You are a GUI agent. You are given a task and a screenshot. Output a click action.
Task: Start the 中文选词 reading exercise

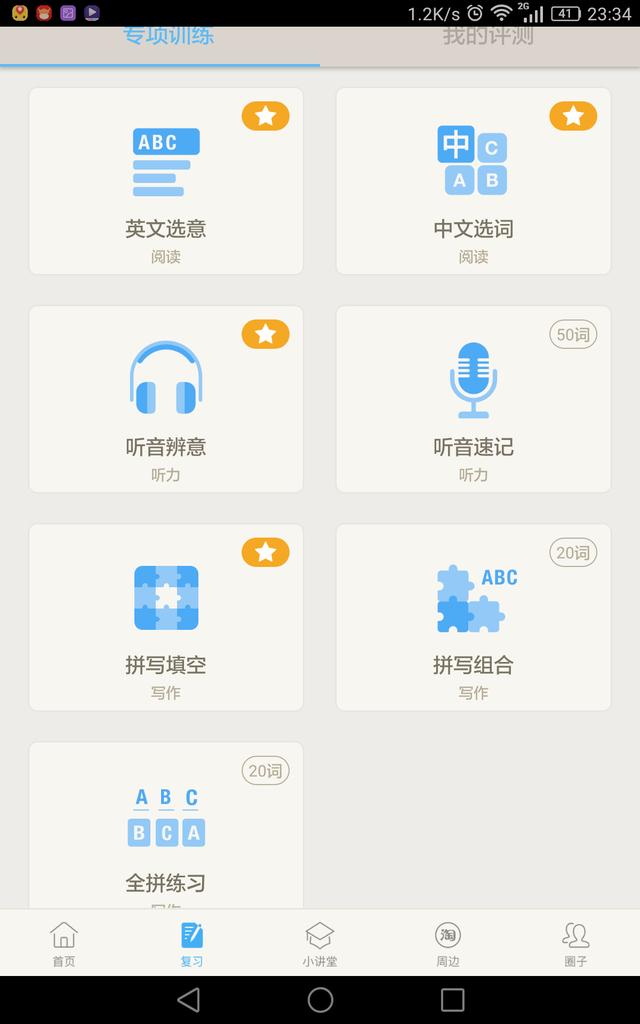(x=473, y=181)
